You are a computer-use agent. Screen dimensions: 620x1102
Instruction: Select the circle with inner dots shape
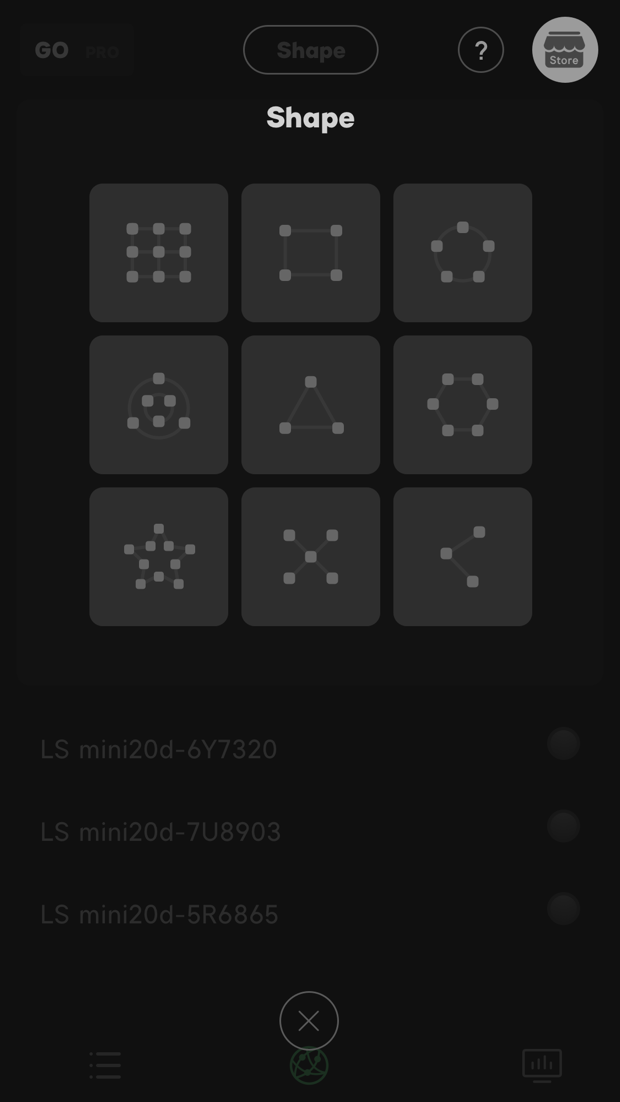(x=159, y=405)
